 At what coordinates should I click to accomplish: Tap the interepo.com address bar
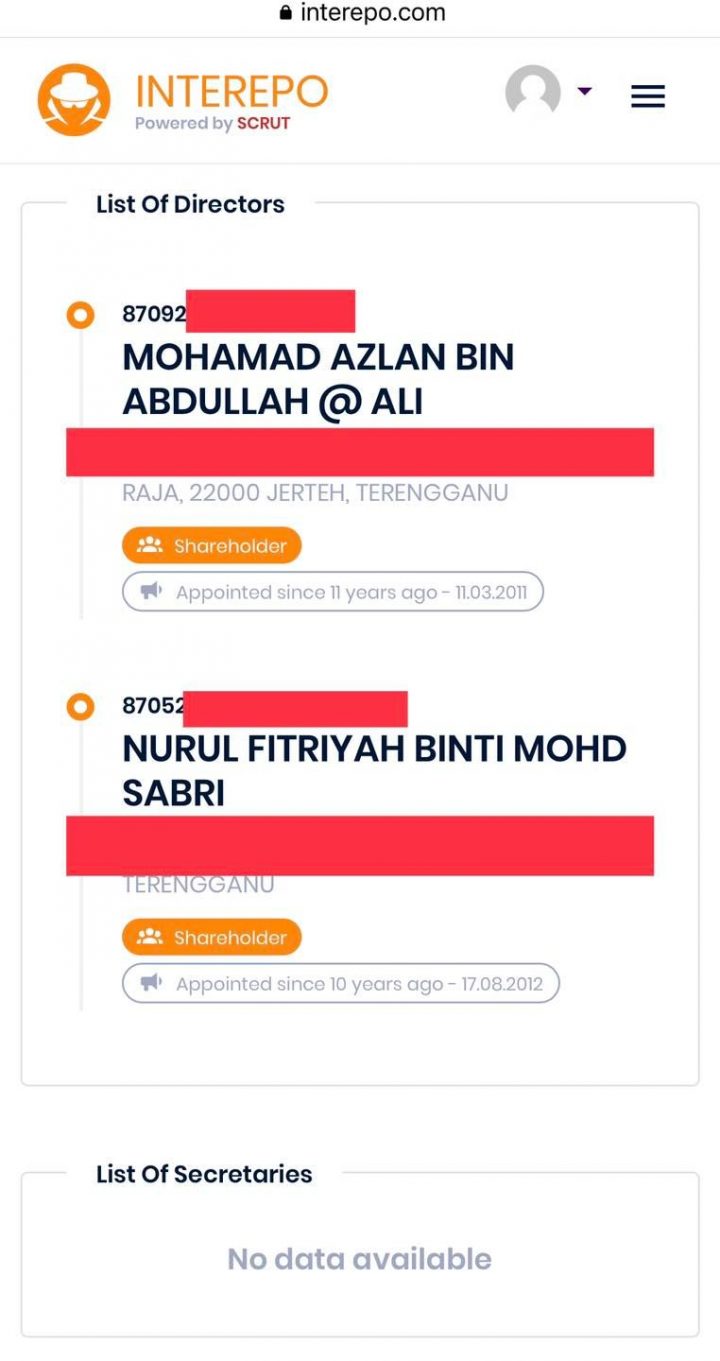tap(360, 14)
